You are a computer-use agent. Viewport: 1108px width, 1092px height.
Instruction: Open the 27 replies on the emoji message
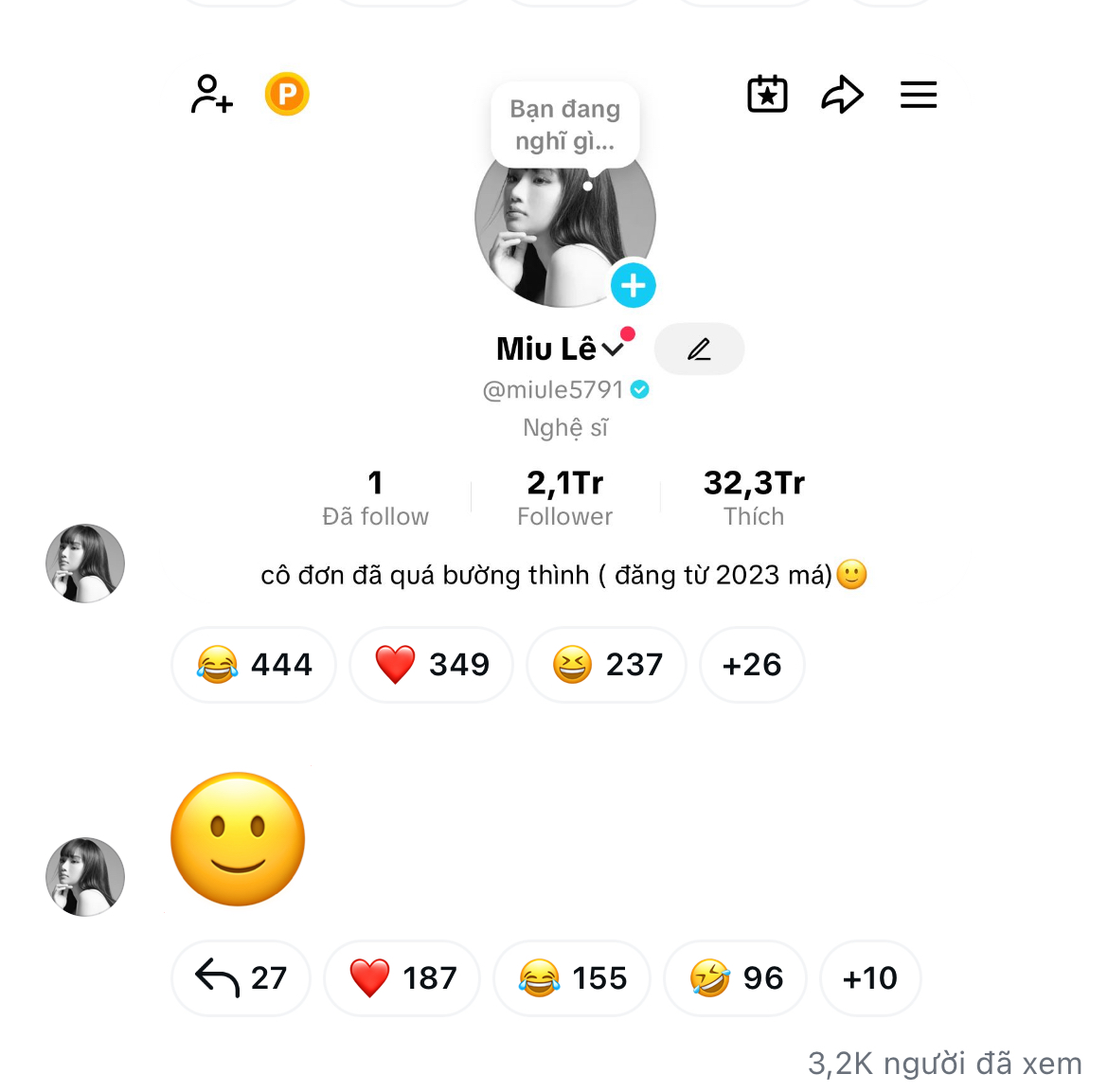(x=241, y=978)
